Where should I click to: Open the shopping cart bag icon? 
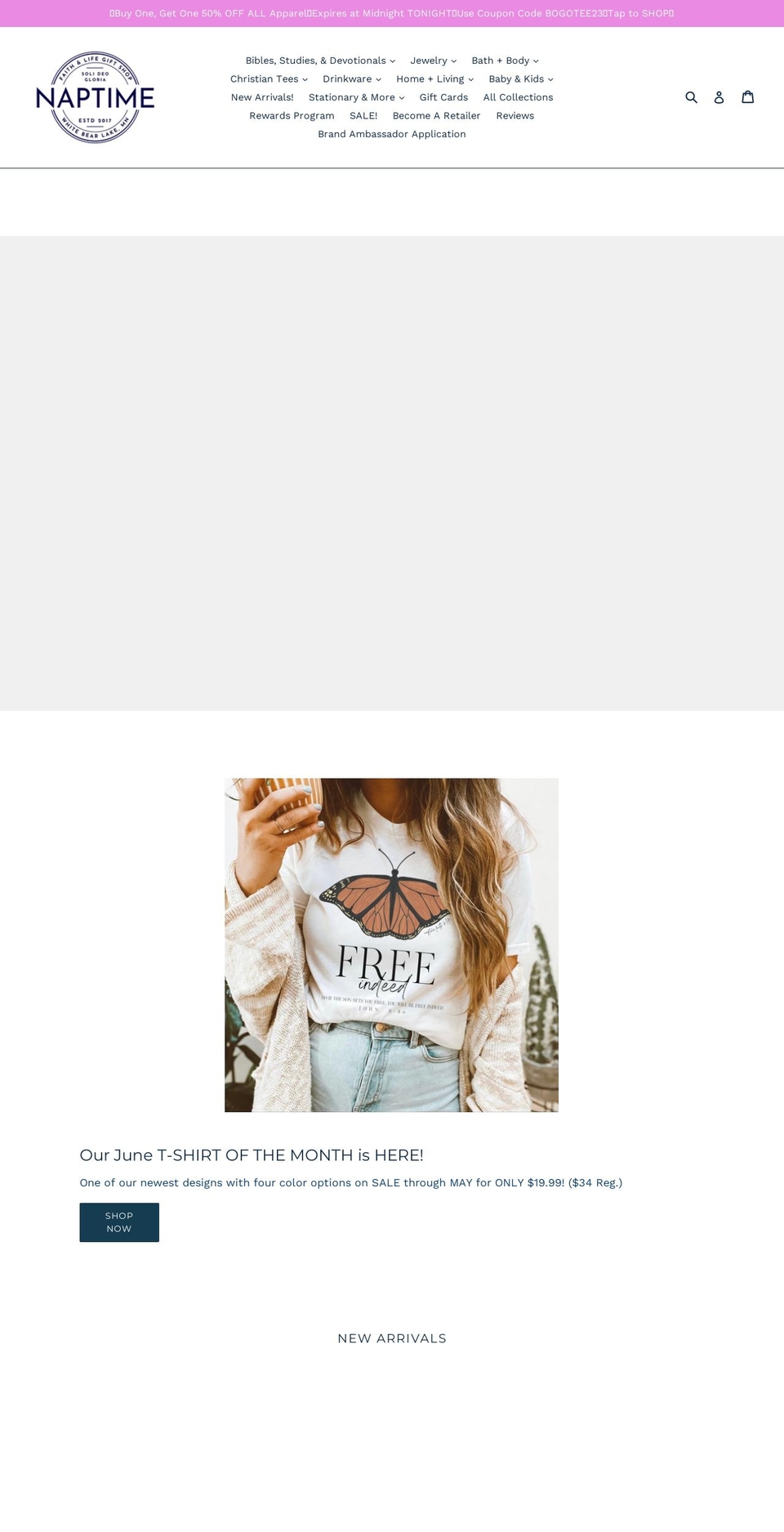(748, 96)
